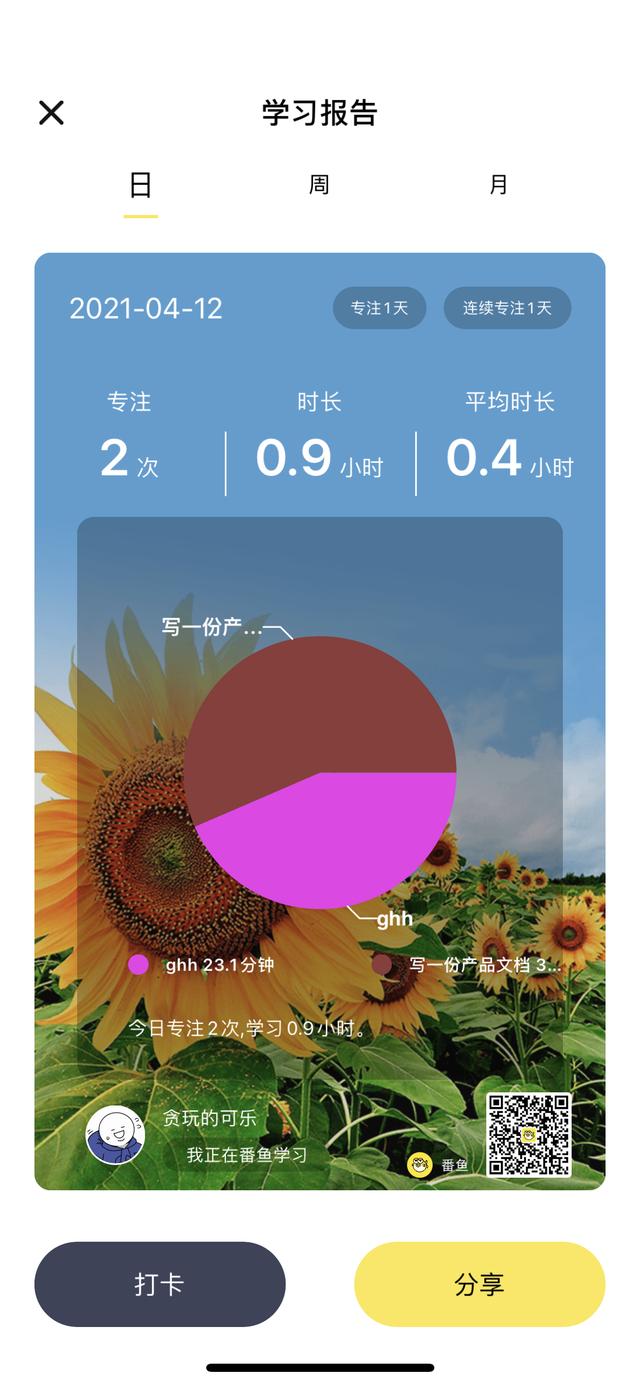Viewport: 640px width, 1385px height.
Task: Switch to the 日 tab
Action: coord(140,186)
